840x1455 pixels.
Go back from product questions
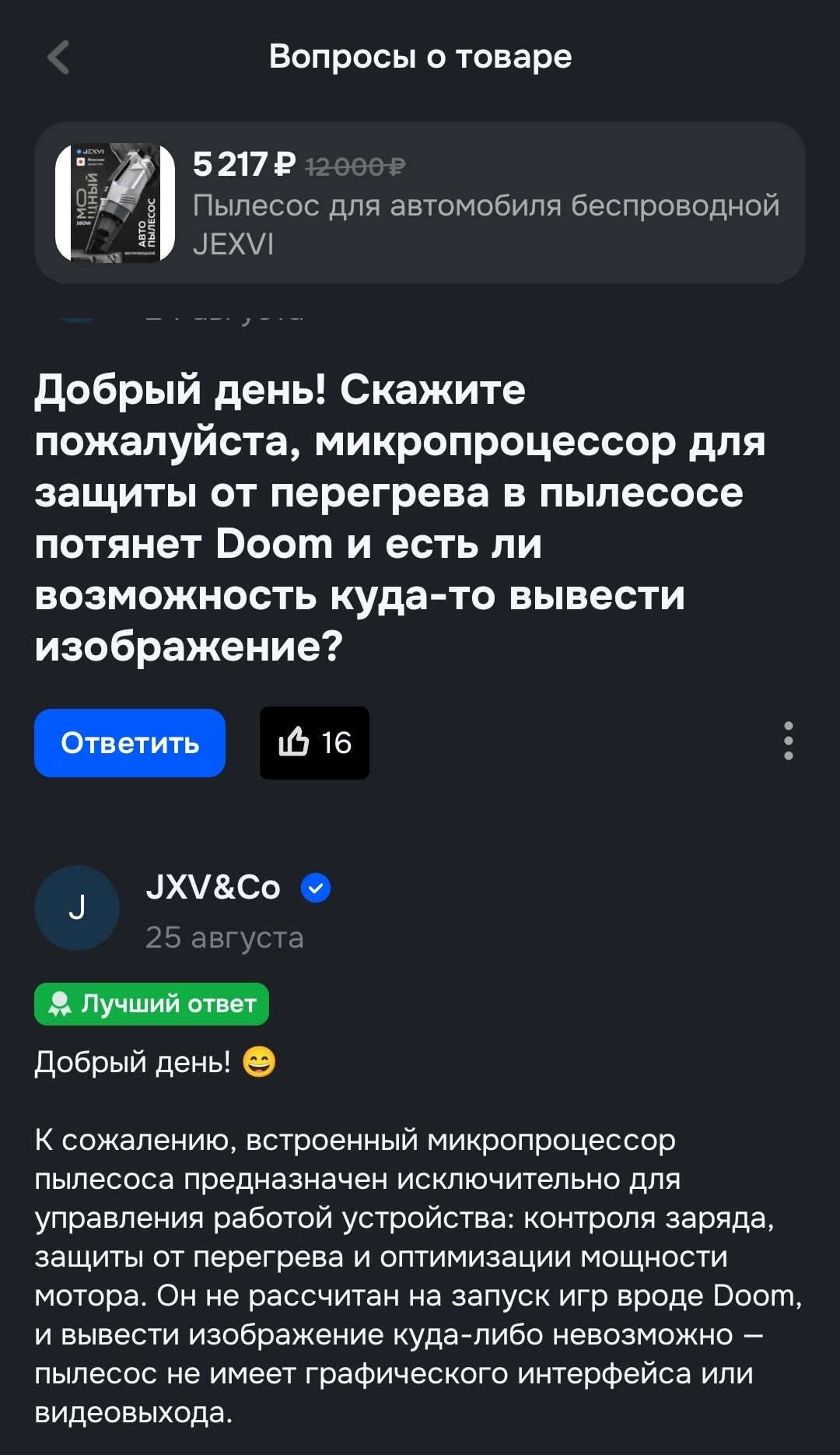59,58
